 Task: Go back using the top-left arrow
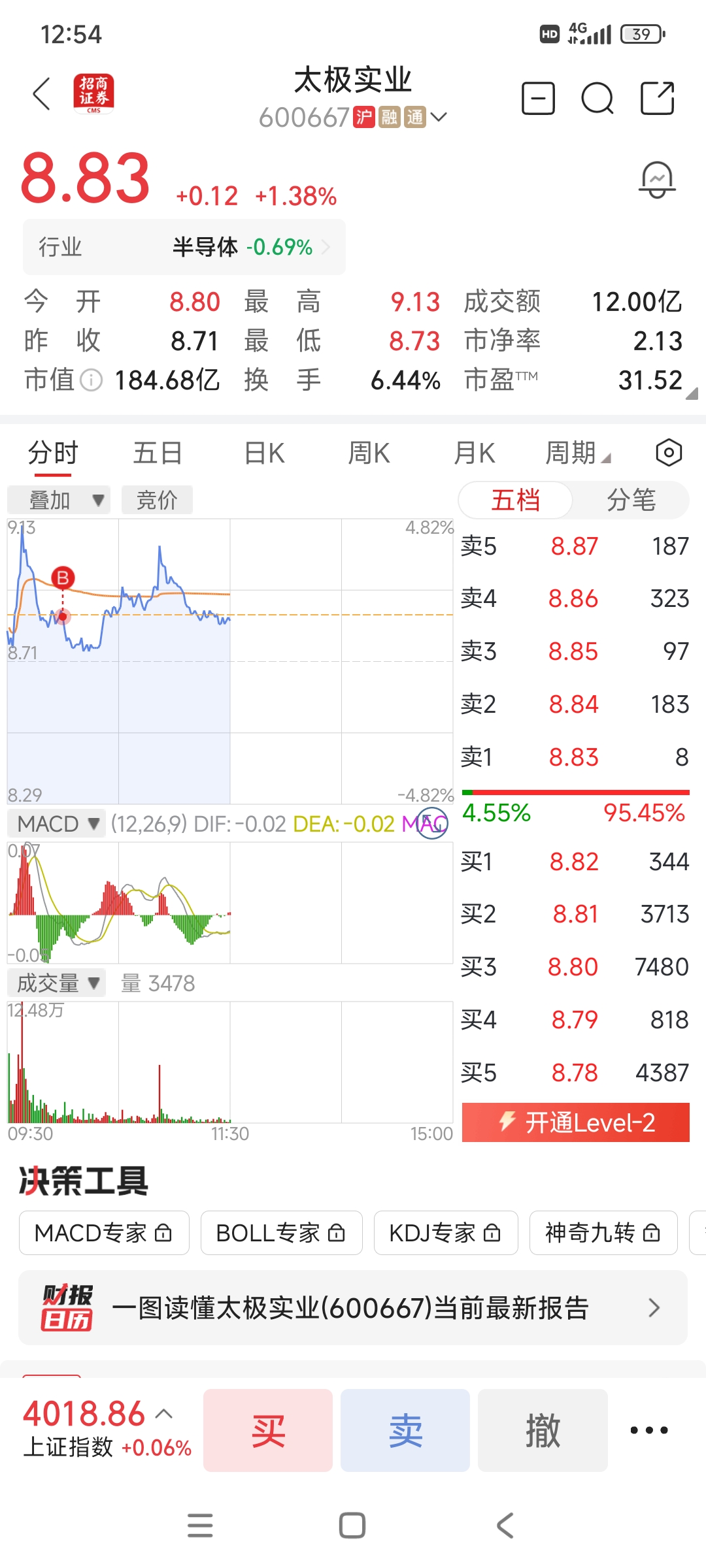tap(42, 94)
